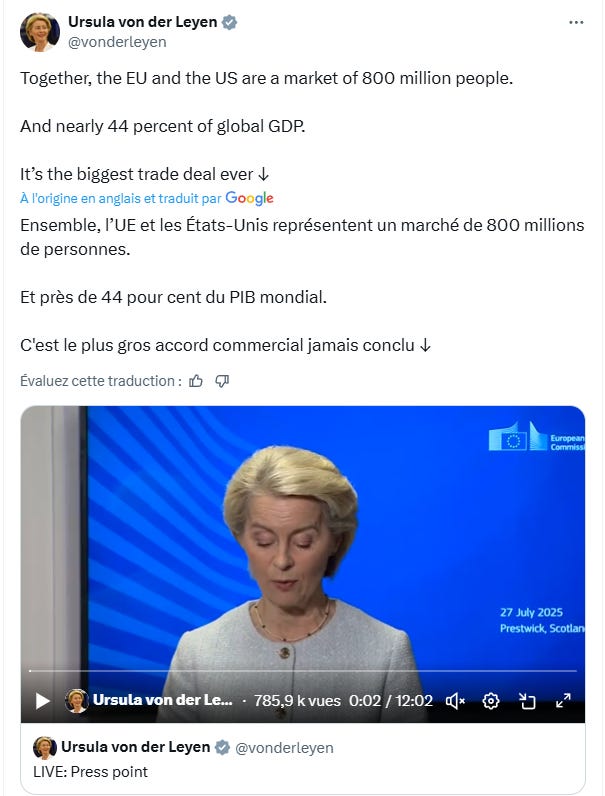Image resolution: width=605 pixels, height=796 pixels.
Task: Open Ursula von der Leyen's profile picture
Action: [x=40, y=32]
